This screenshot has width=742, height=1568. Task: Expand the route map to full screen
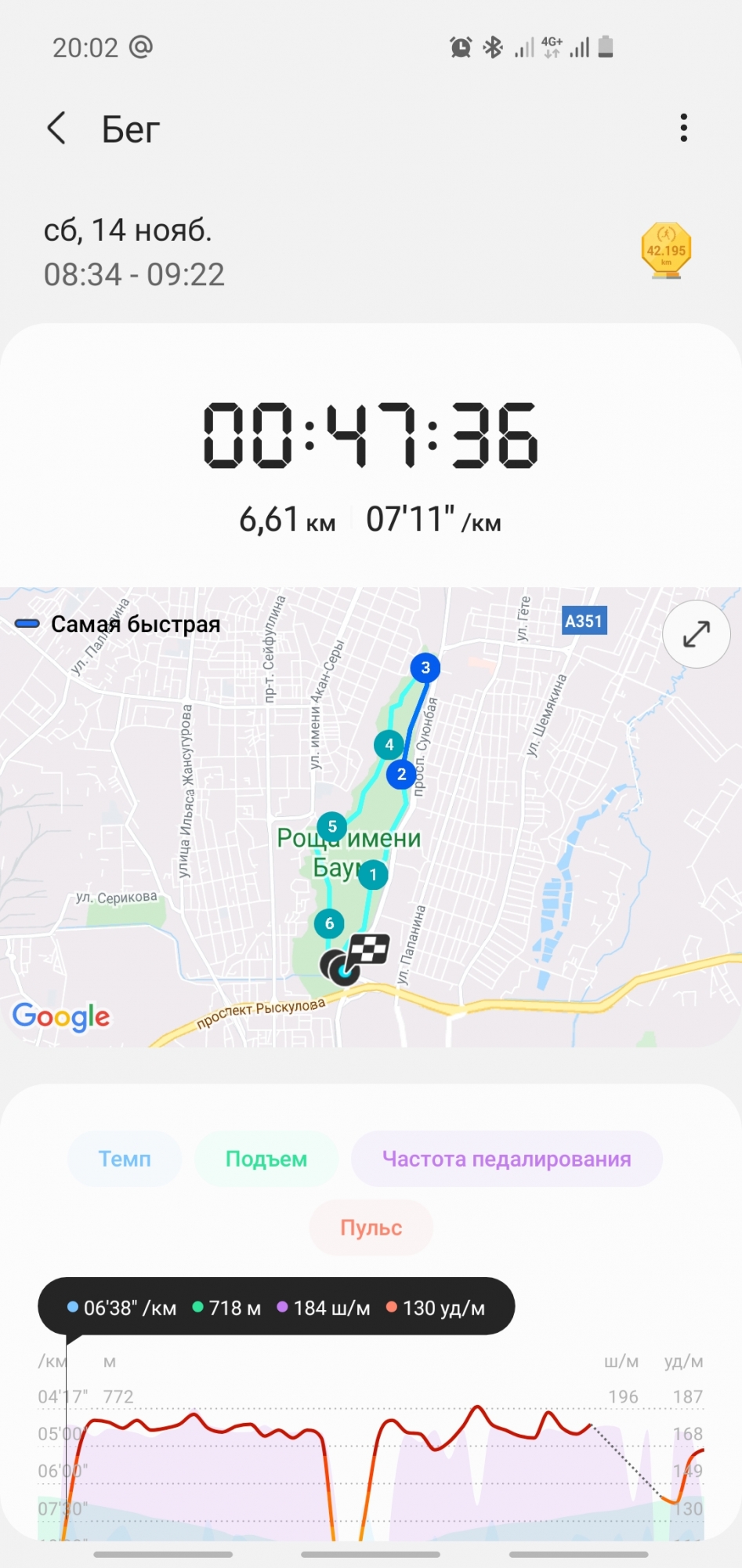point(696,633)
